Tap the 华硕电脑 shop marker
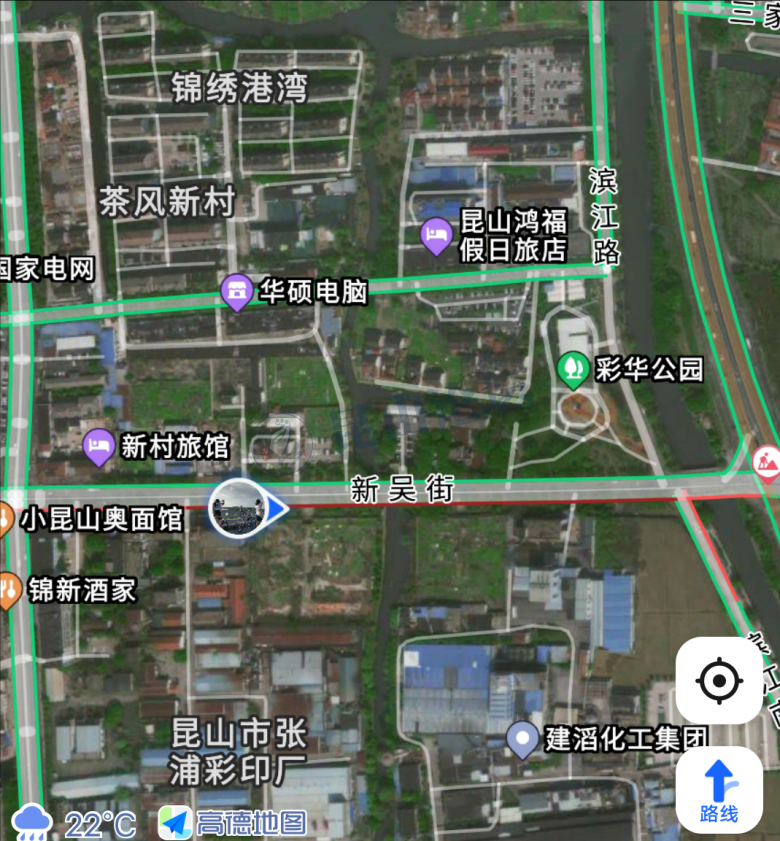 [236, 292]
